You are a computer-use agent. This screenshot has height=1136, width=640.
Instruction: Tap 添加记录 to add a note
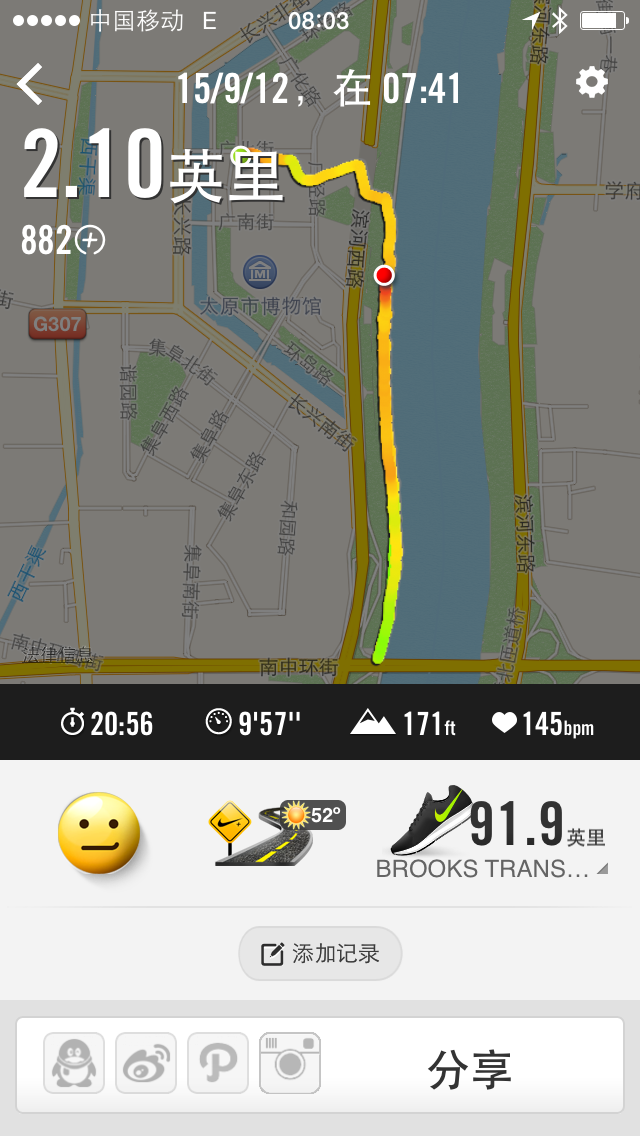tap(320, 953)
